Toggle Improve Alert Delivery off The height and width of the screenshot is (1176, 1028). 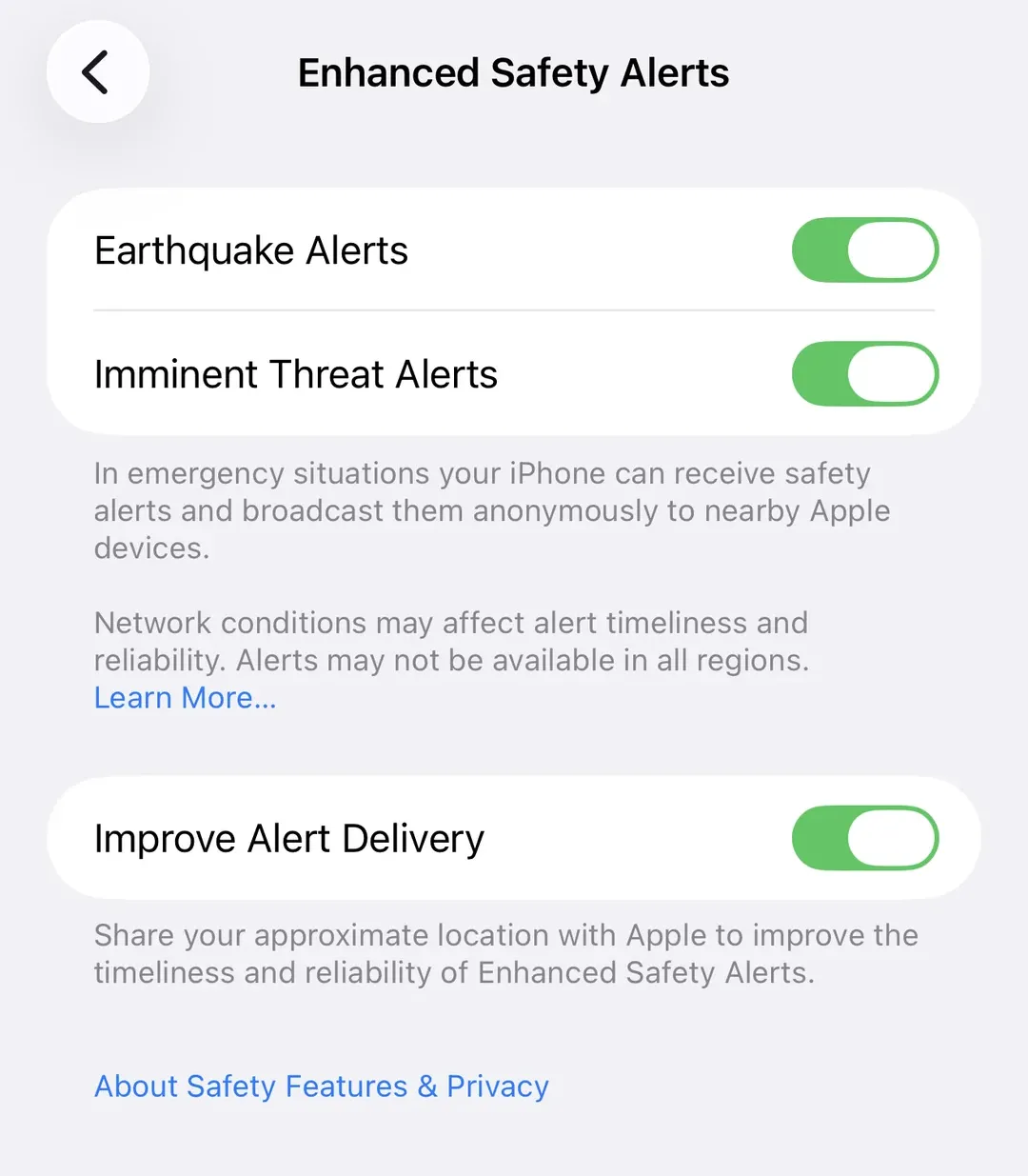[864, 838]
